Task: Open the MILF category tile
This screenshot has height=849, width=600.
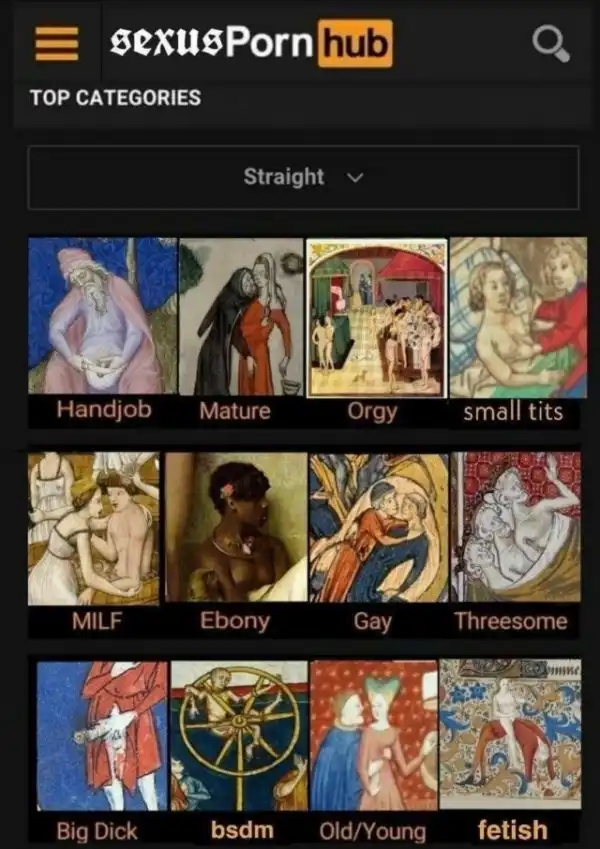Action: [95, 540]
